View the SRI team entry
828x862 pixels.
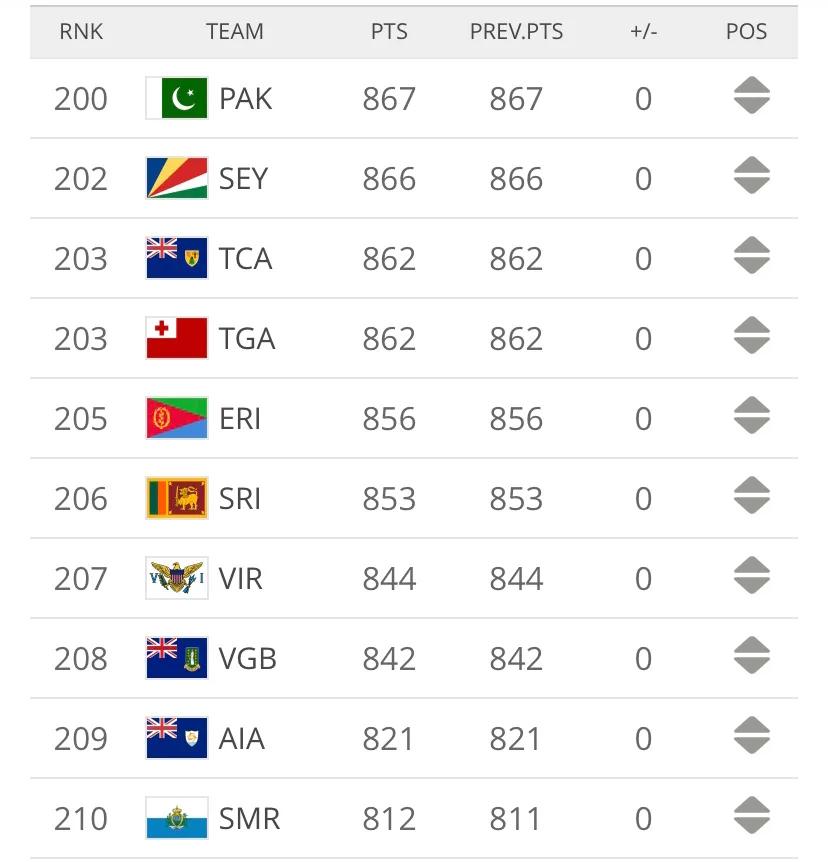tap(240, 499)
